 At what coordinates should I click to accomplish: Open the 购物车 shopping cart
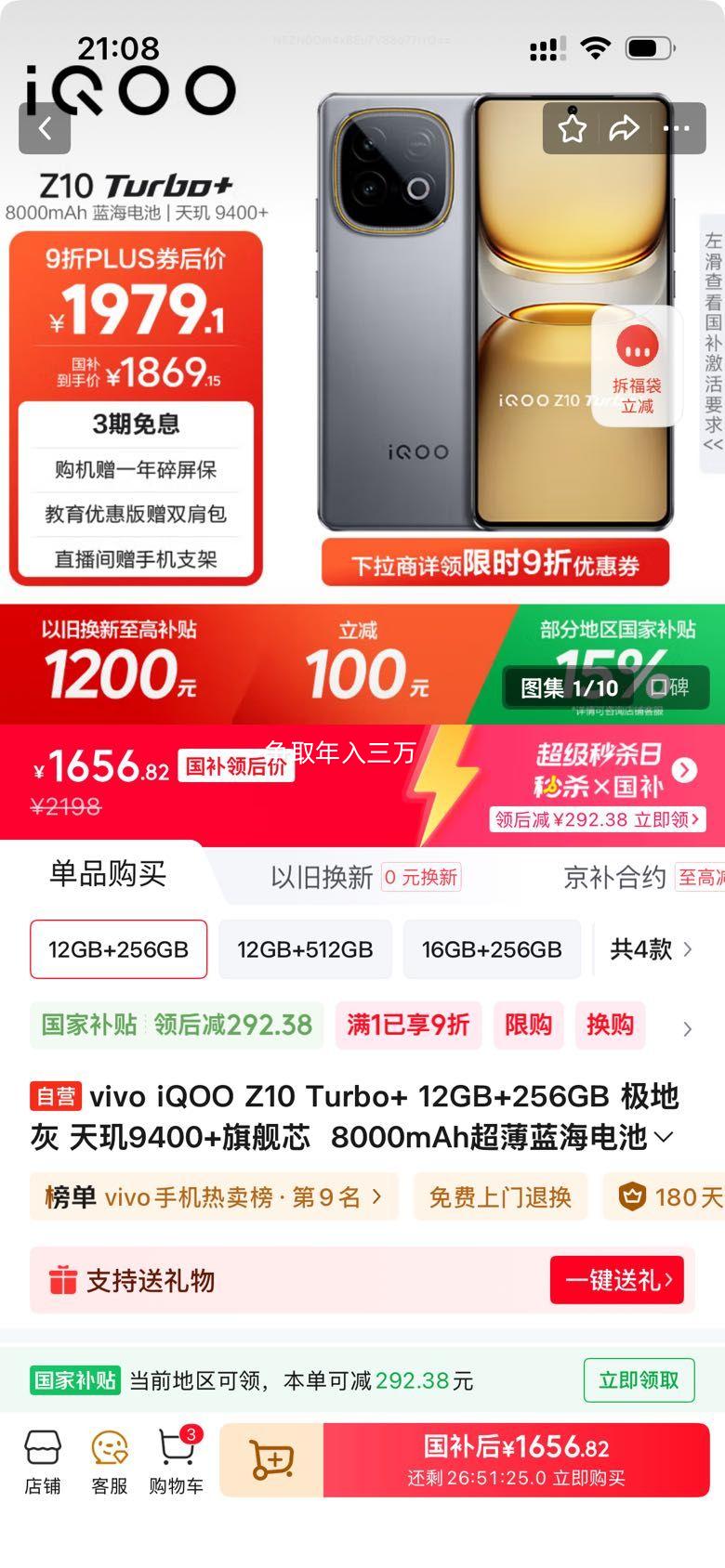[x=177, y=1462]
